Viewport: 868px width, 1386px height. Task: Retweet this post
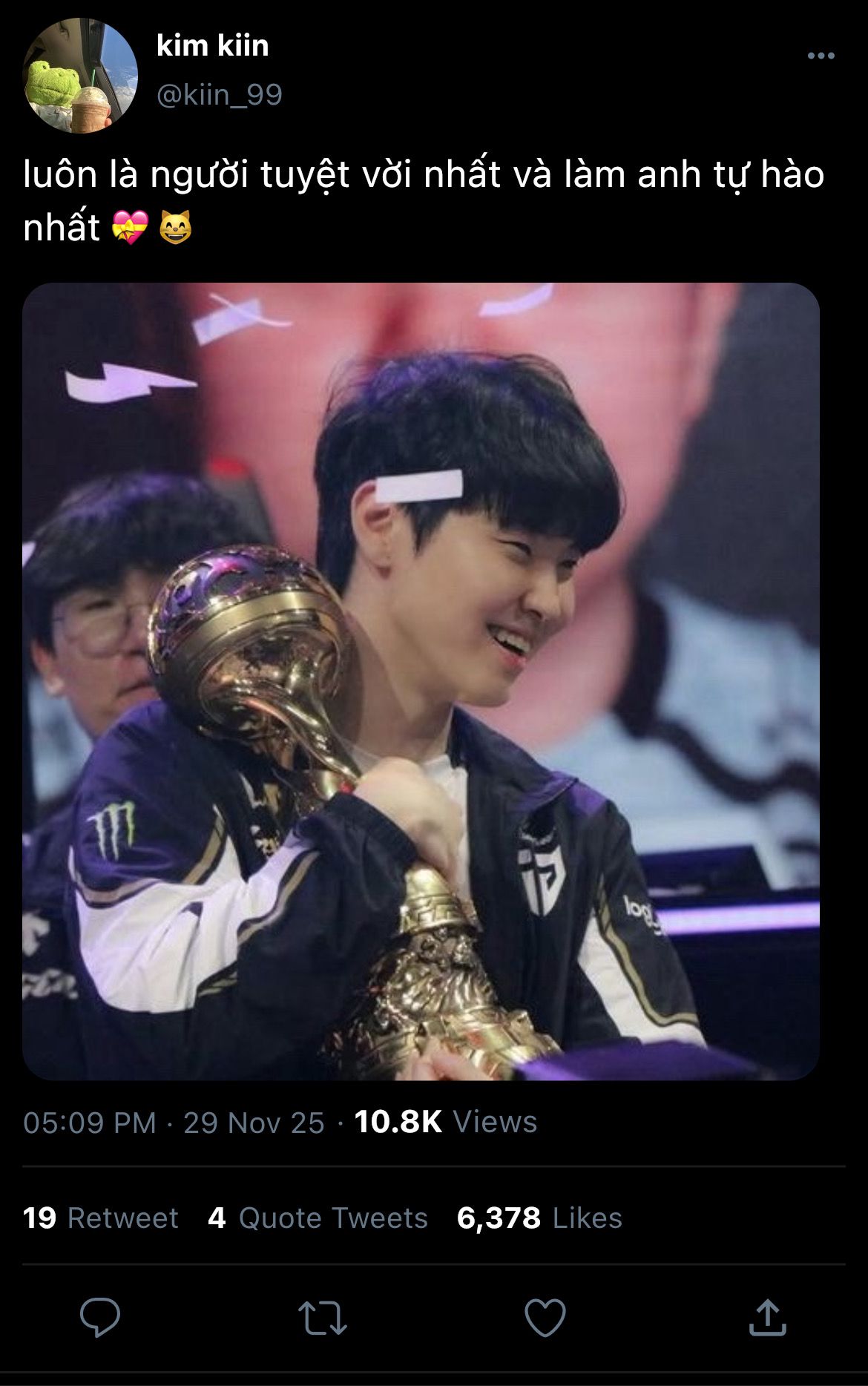pyautogui.click(x=322, y=1317)
